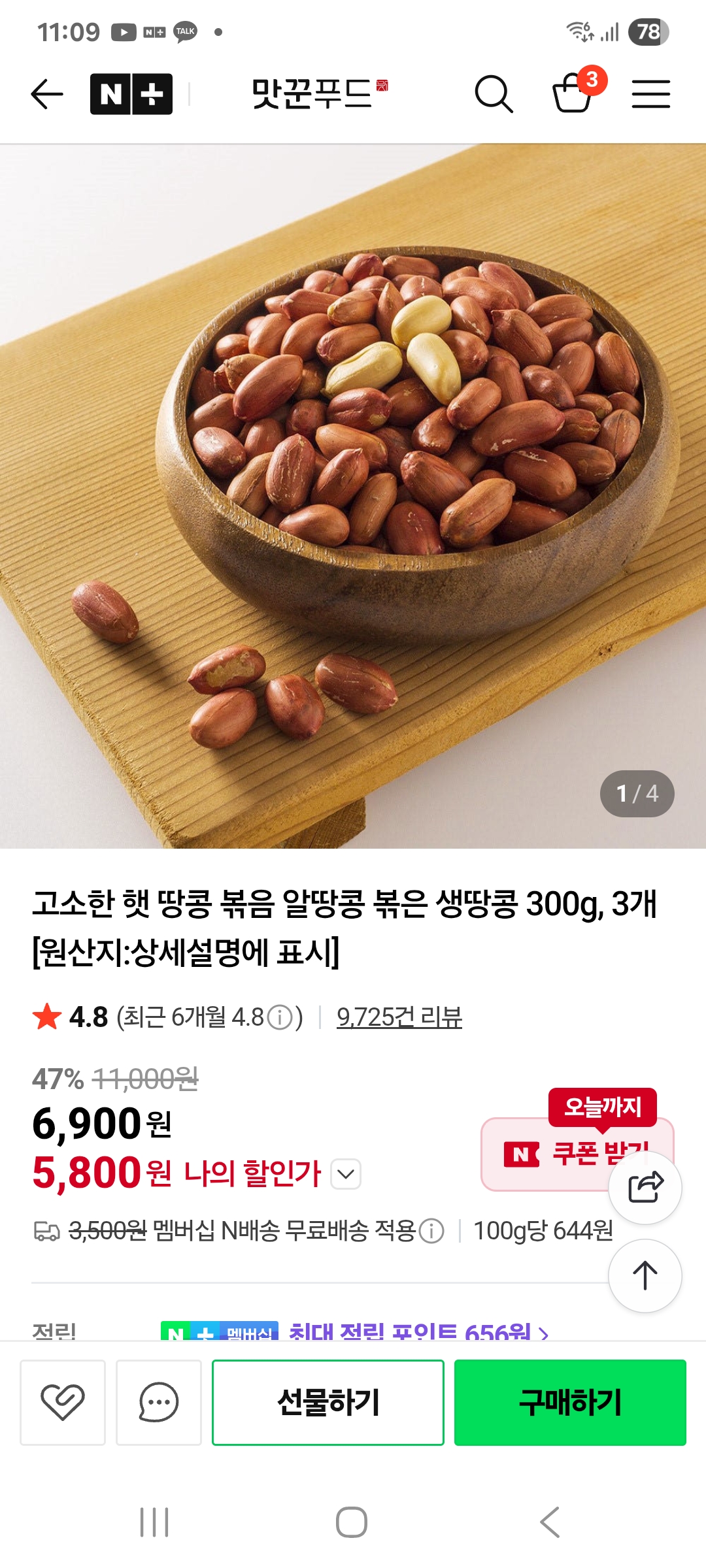Share this product
The height and width of the screenshot is (1568, 706).
coord(645,1187)
